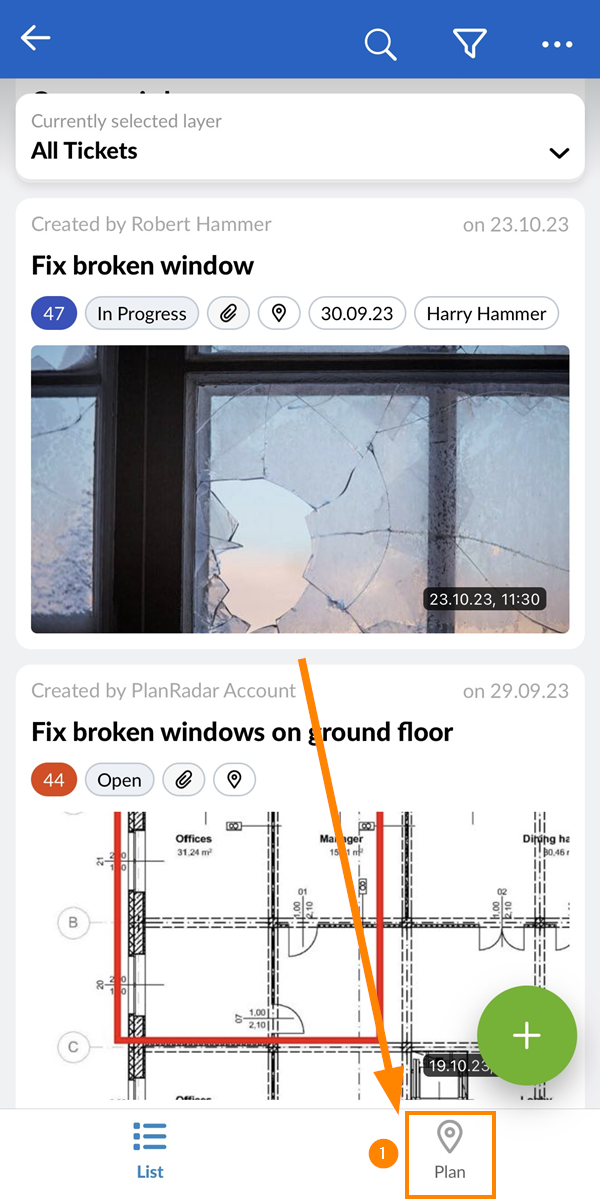Screen dimensions: 600x1202
Task: Create a new ticket with plus button
Action: [x=527, y=1036]
